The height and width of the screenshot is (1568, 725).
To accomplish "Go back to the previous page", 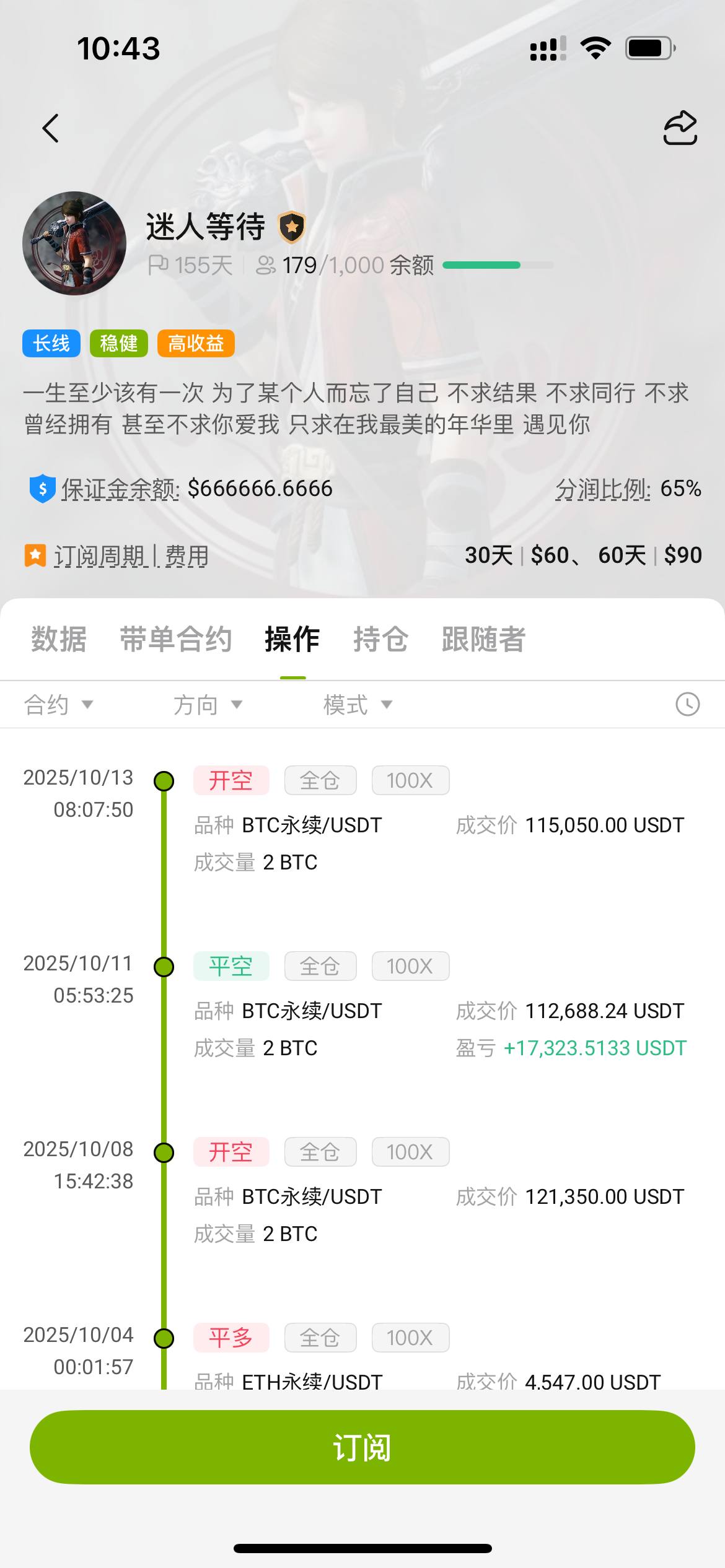I will 51,128.
